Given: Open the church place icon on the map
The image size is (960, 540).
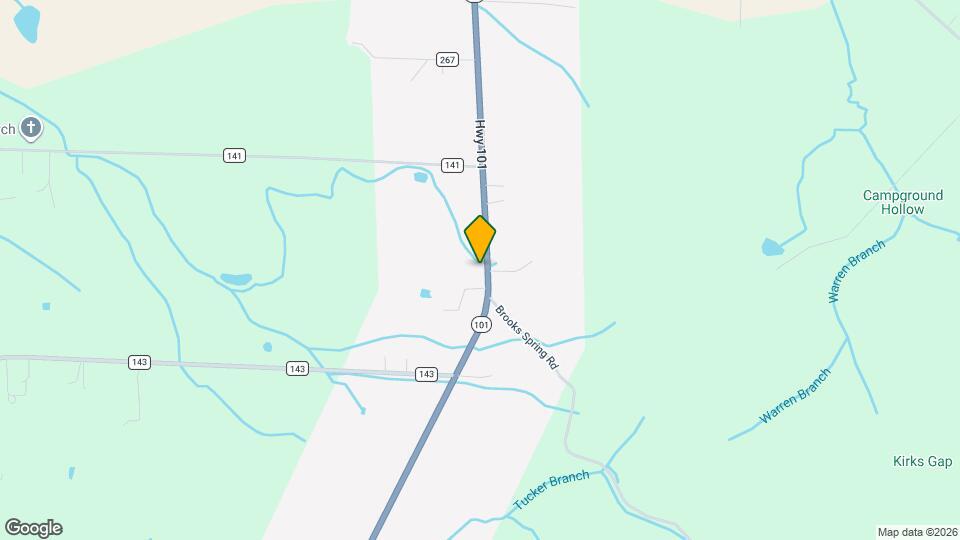Looking at the screenshot, I should (31, 129).
